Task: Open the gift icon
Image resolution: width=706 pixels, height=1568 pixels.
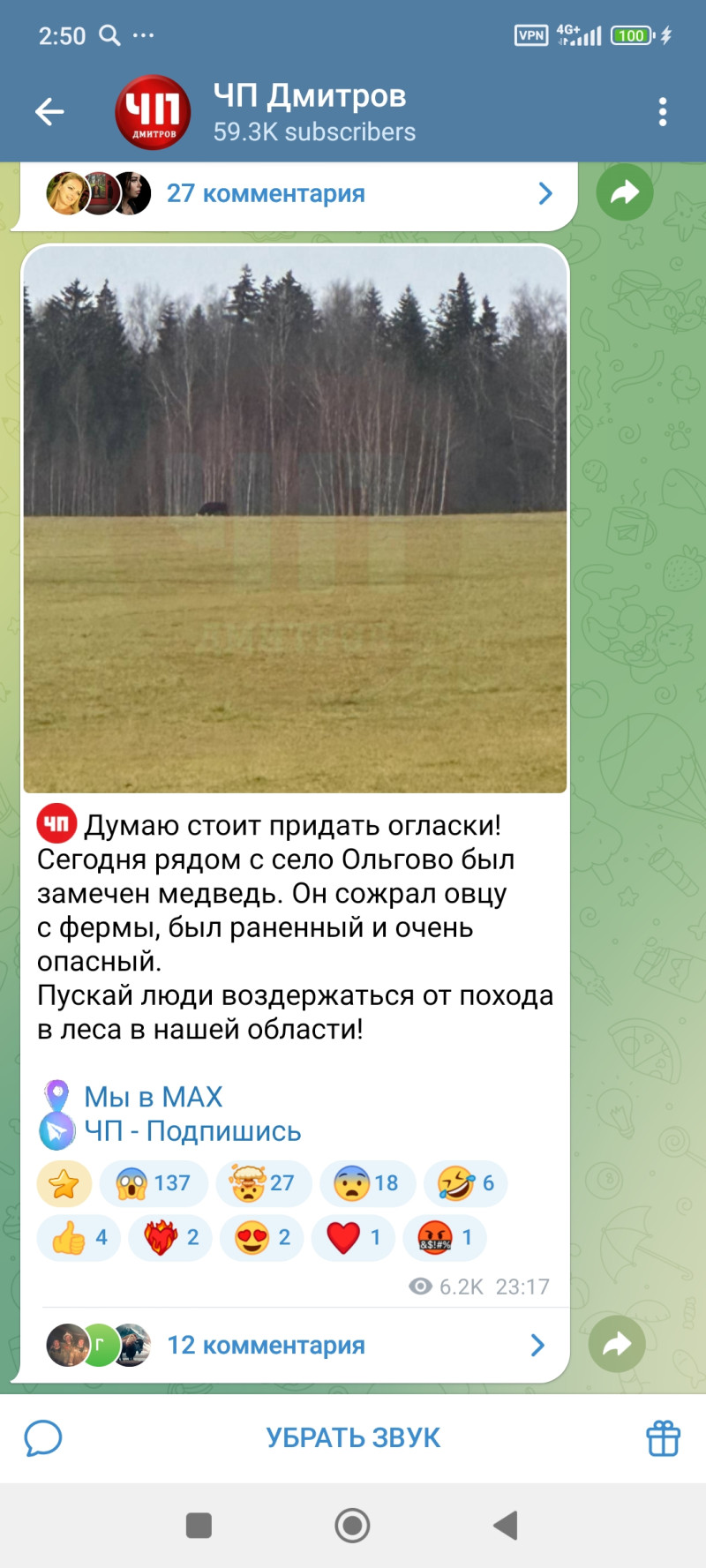Action: click(x=663, y=1437)
